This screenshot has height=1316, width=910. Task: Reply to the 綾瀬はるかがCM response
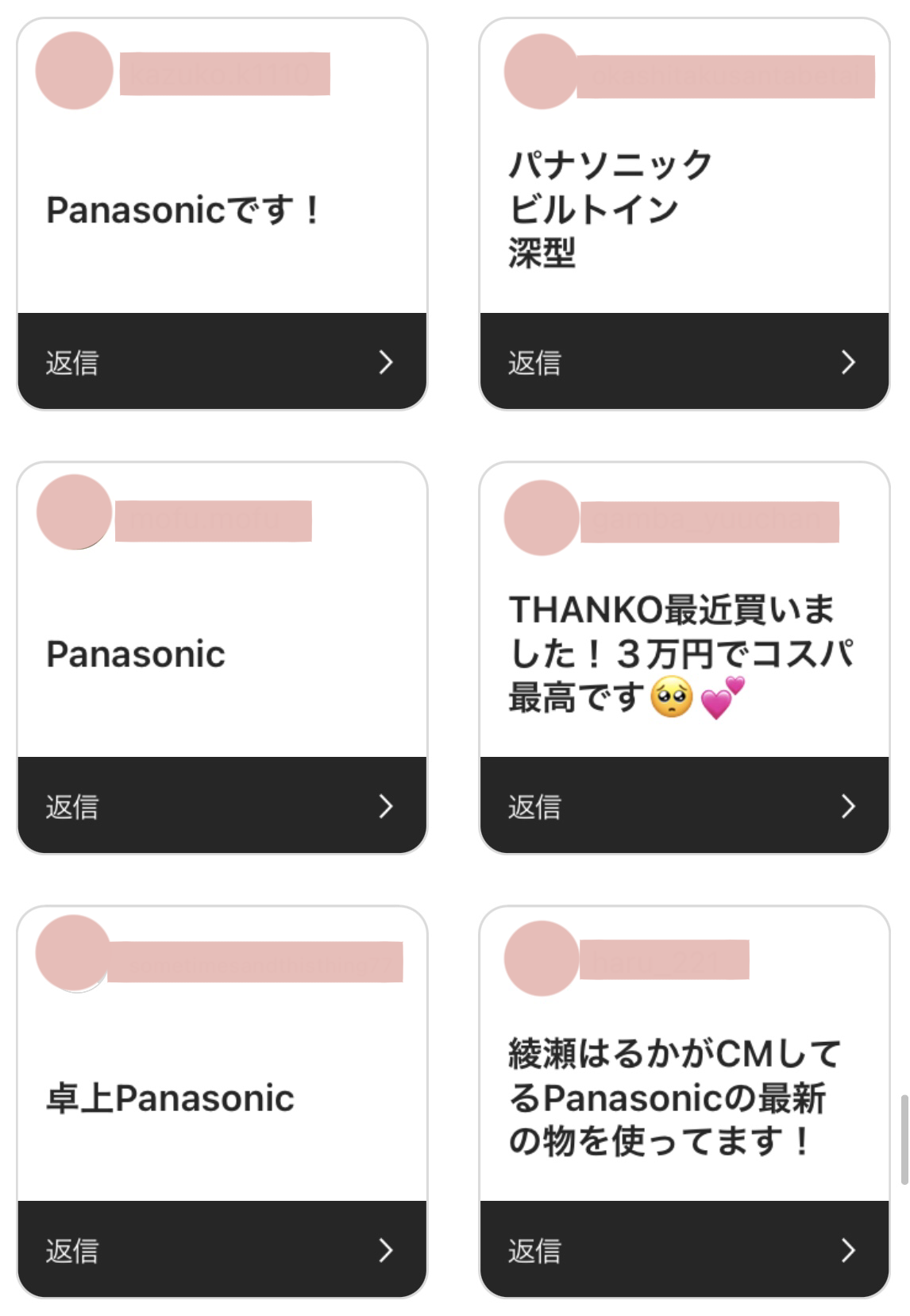click(x=684, y=1250)
